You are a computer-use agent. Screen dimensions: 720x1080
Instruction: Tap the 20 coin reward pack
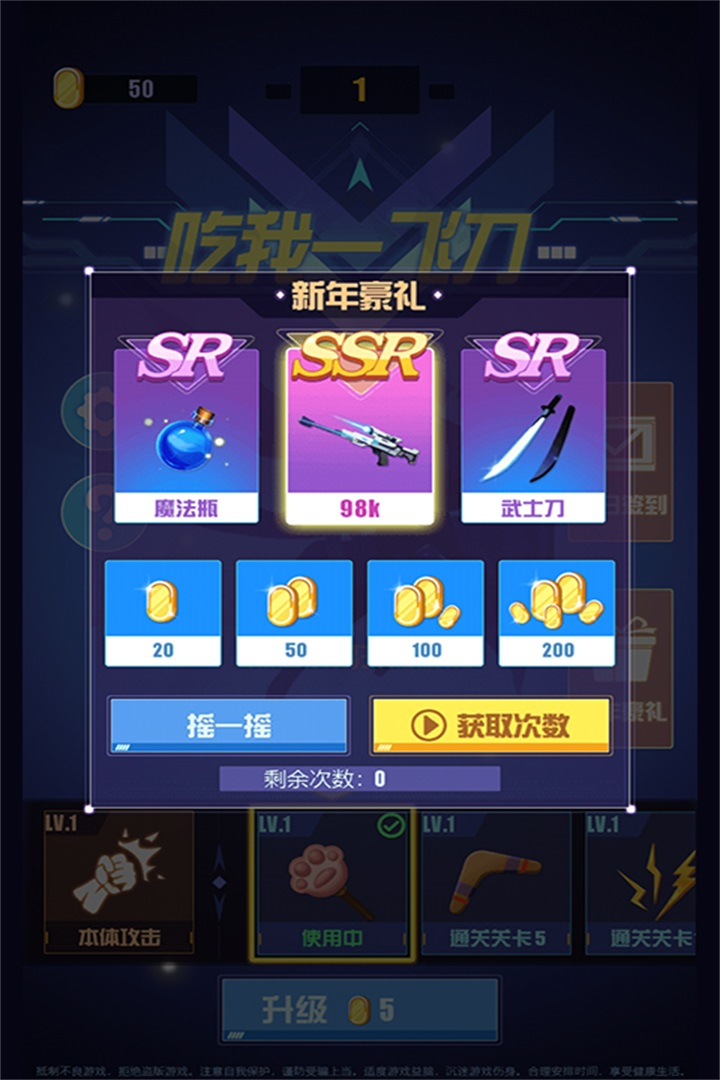point(162,610)
